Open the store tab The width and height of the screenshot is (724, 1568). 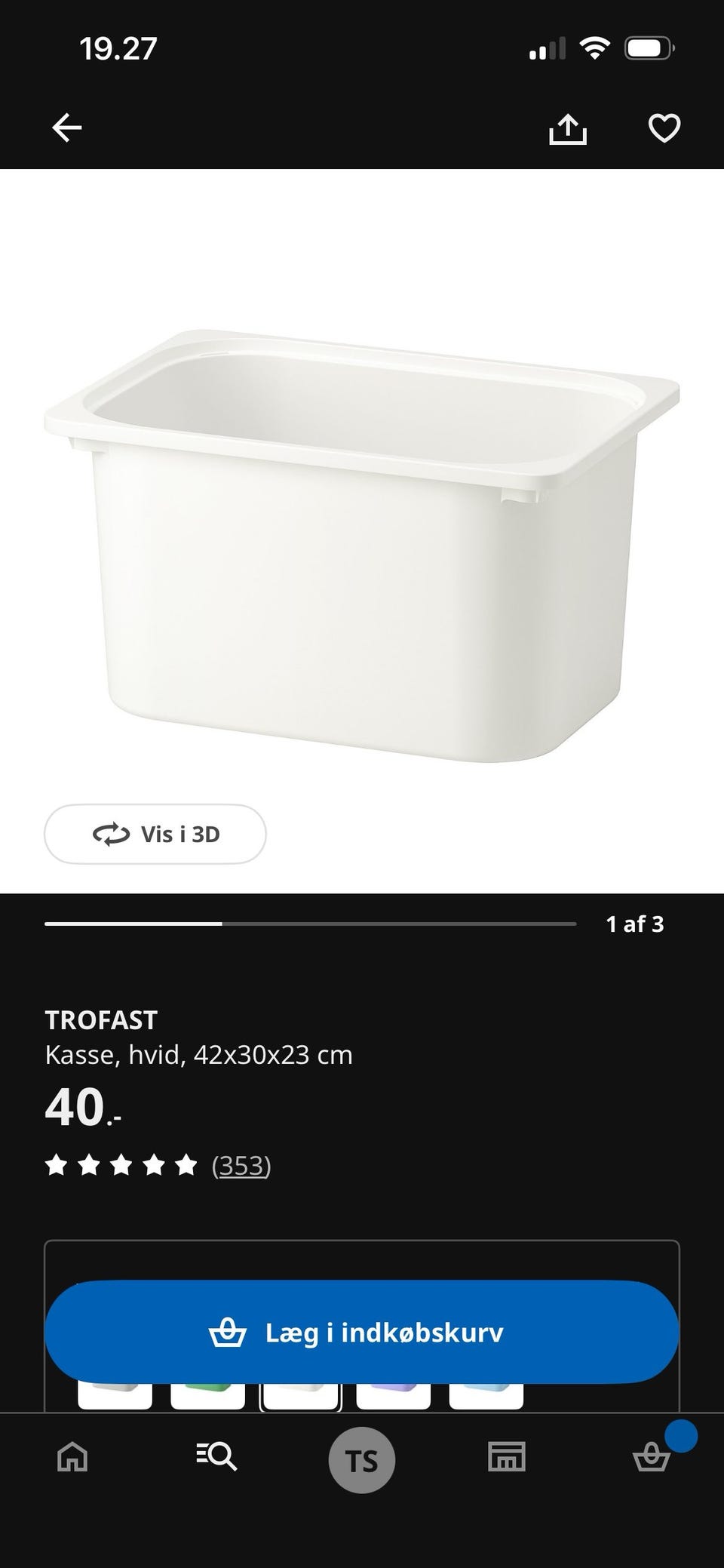(506, 1457)
